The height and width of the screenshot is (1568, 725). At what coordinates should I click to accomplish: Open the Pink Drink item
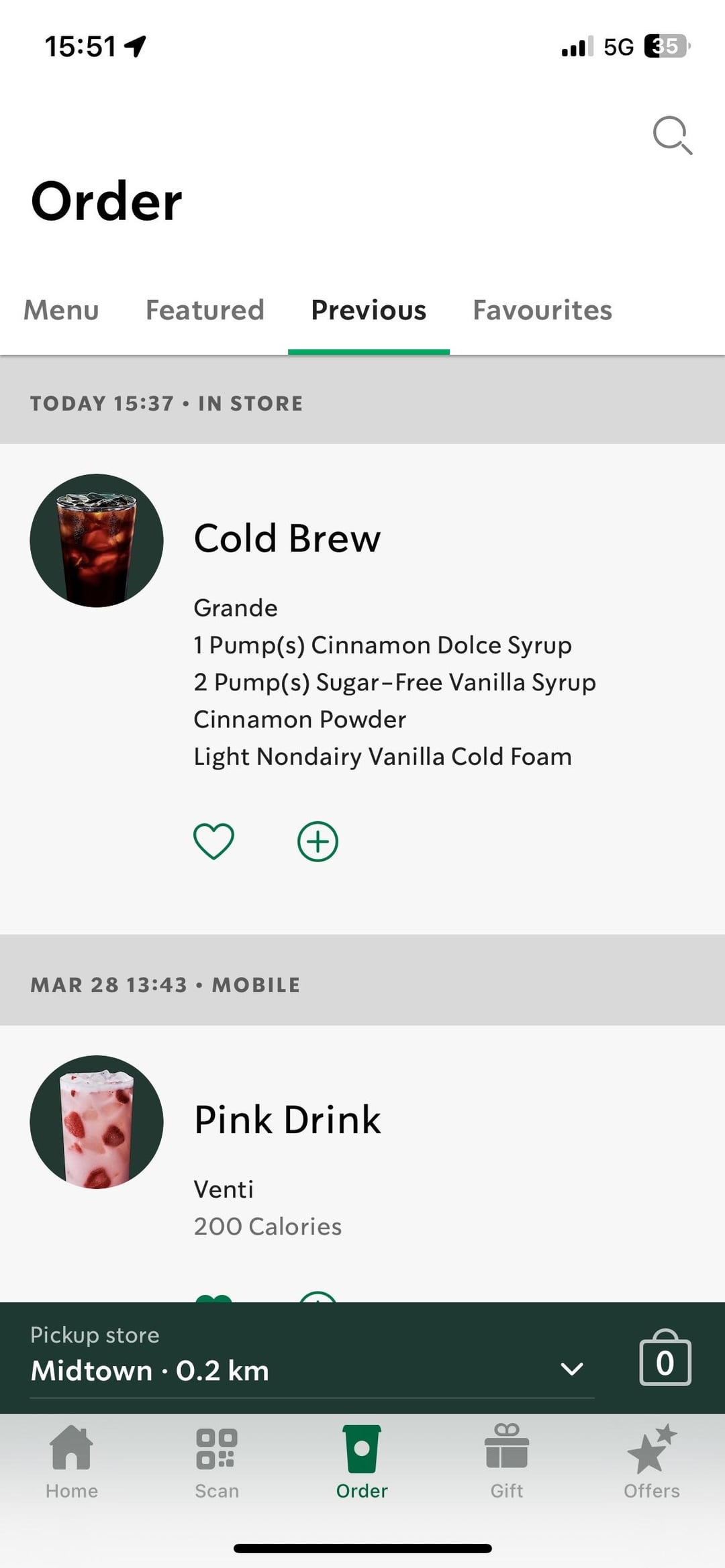tap(287, 1120)
